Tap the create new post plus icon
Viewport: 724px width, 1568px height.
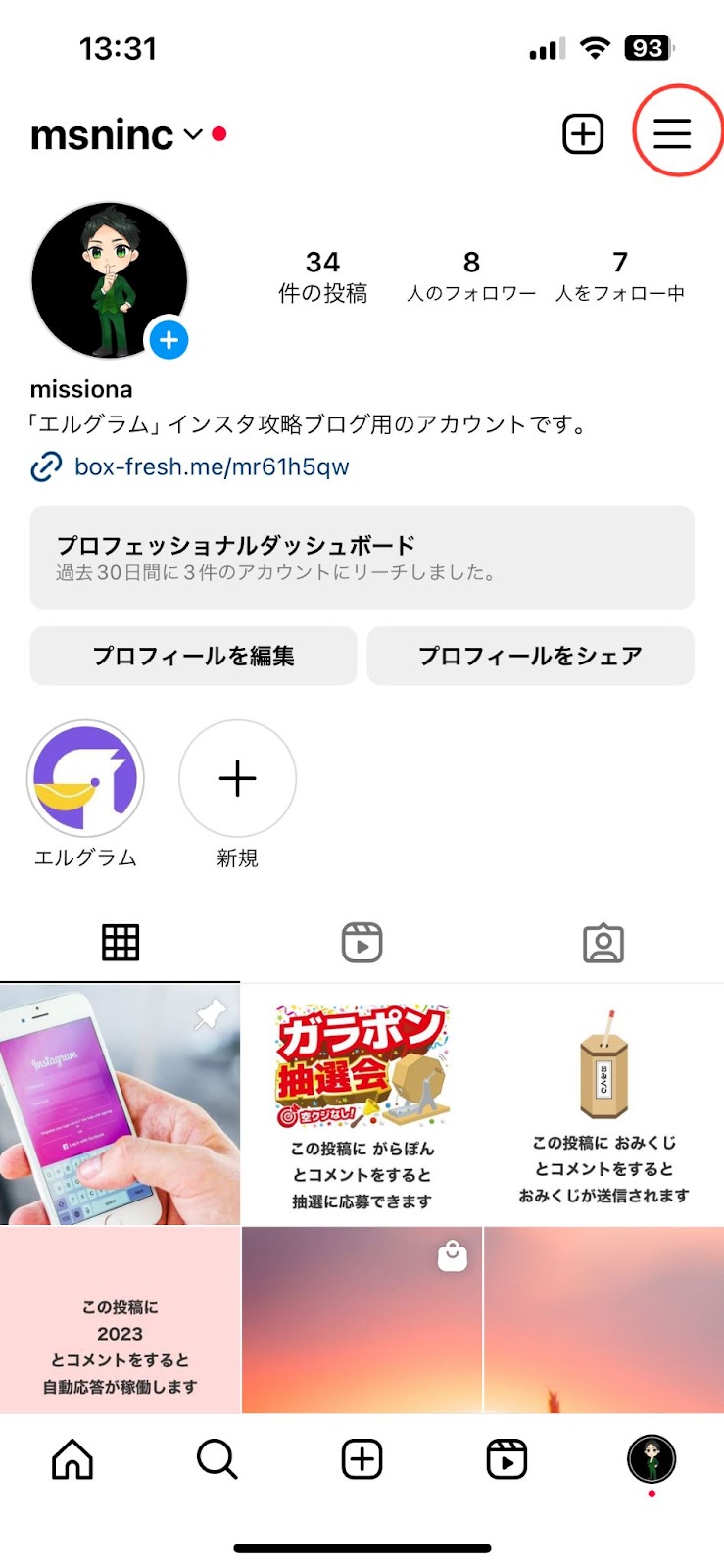coord(583,134)
